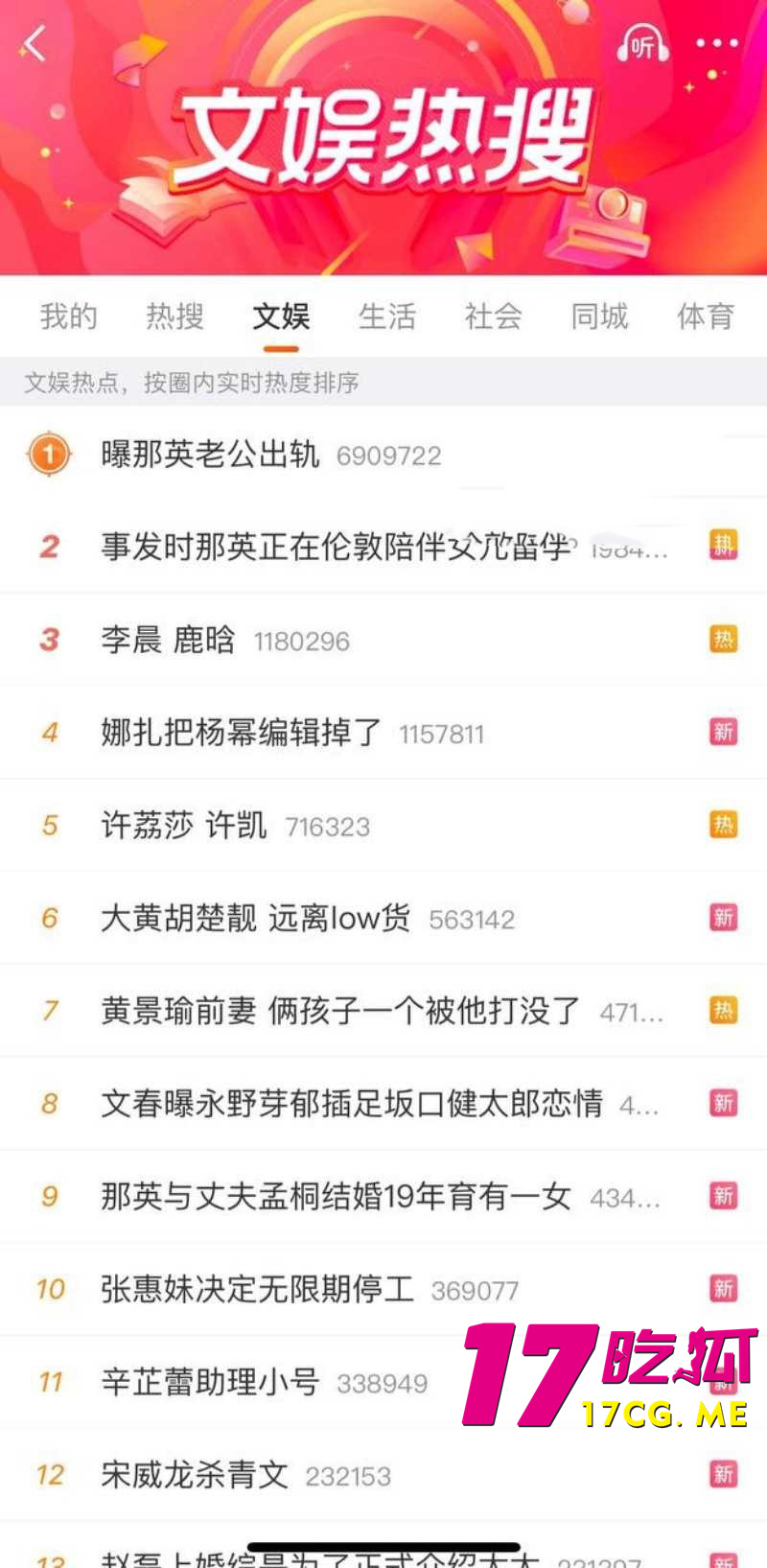Tap the back arrow at top left
This screenshot has height=1568, width=767.
[35, 44]
